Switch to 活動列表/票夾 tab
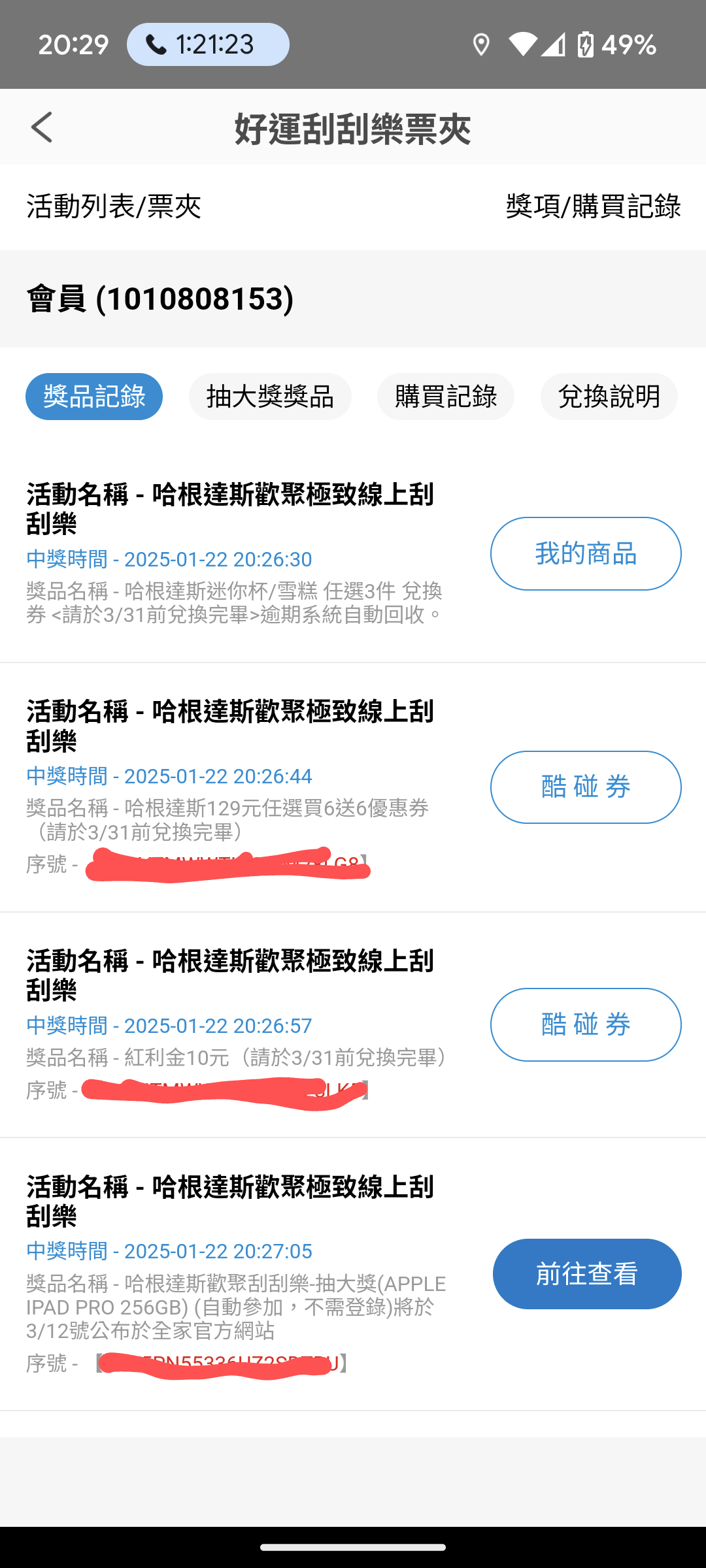The height and width of the screenshot is (1568, 706). point(114,206)
